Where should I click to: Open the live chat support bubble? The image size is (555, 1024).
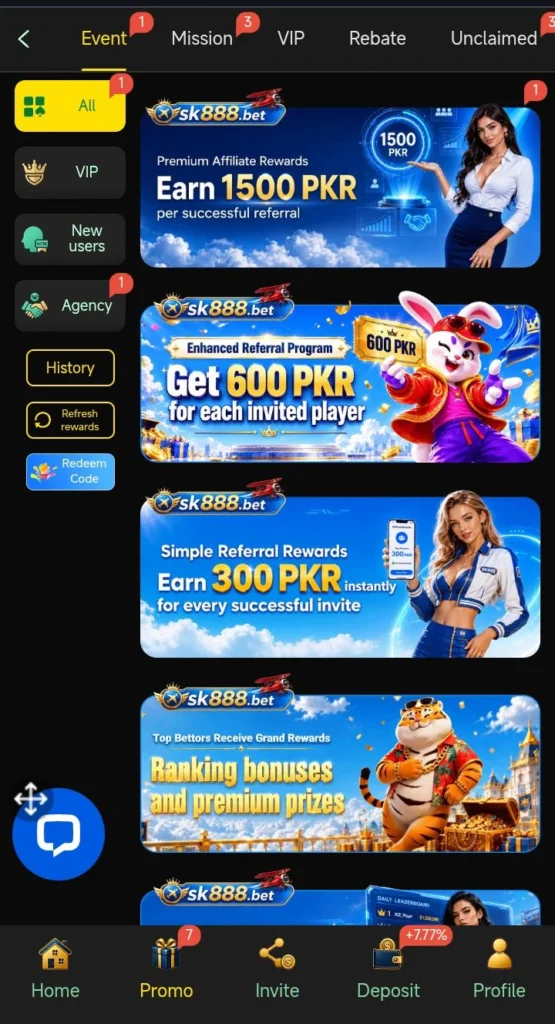click(59, 834)
